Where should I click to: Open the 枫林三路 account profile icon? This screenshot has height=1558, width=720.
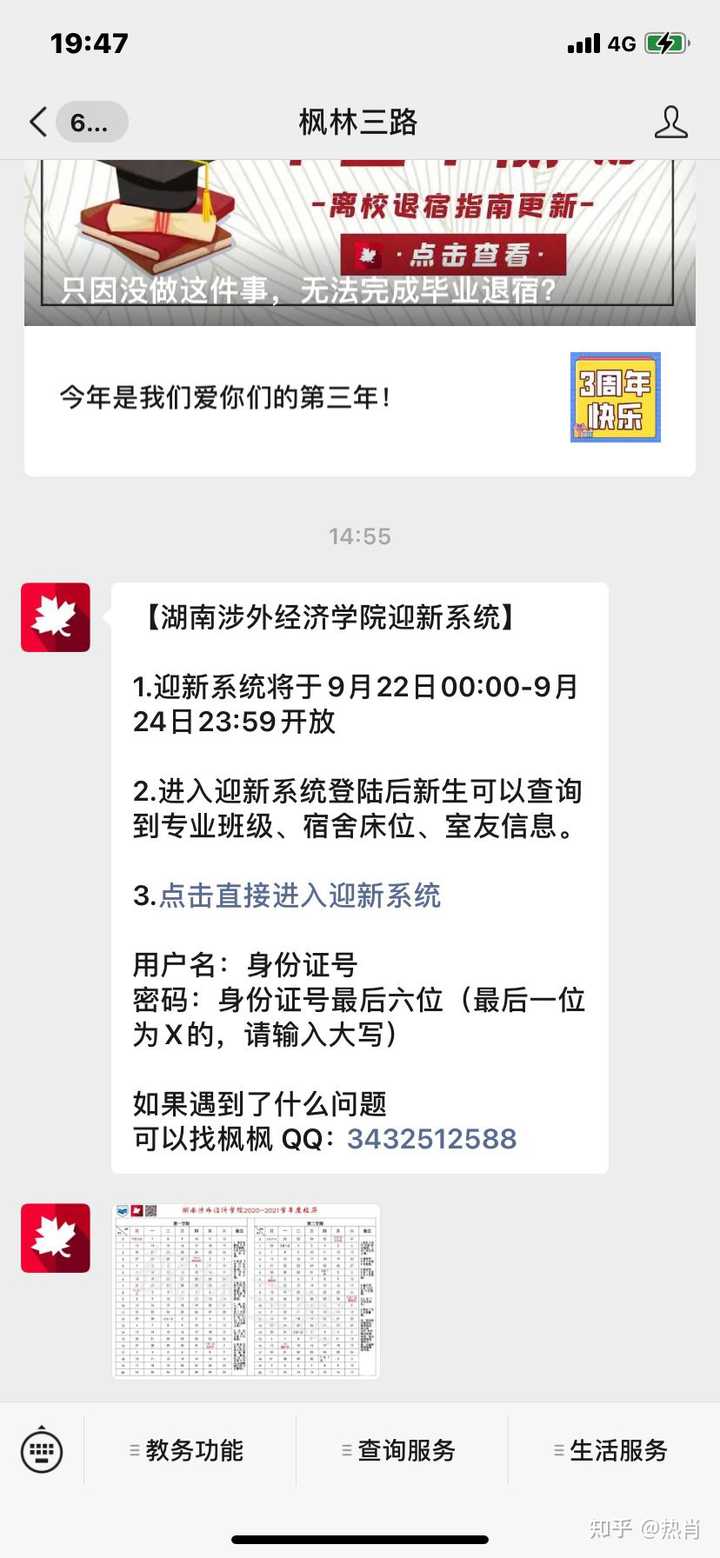tap(671, 122)
